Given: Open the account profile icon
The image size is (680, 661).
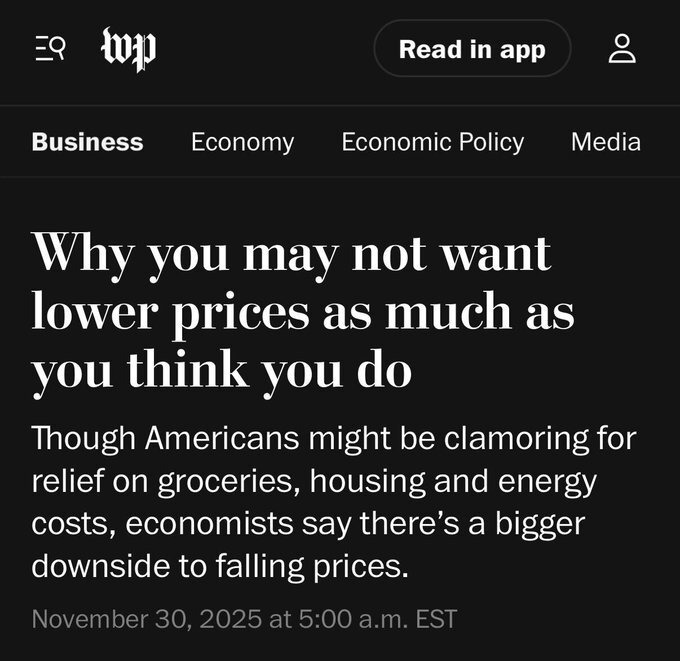Looking at the screenshot, I should coord(622,49).
